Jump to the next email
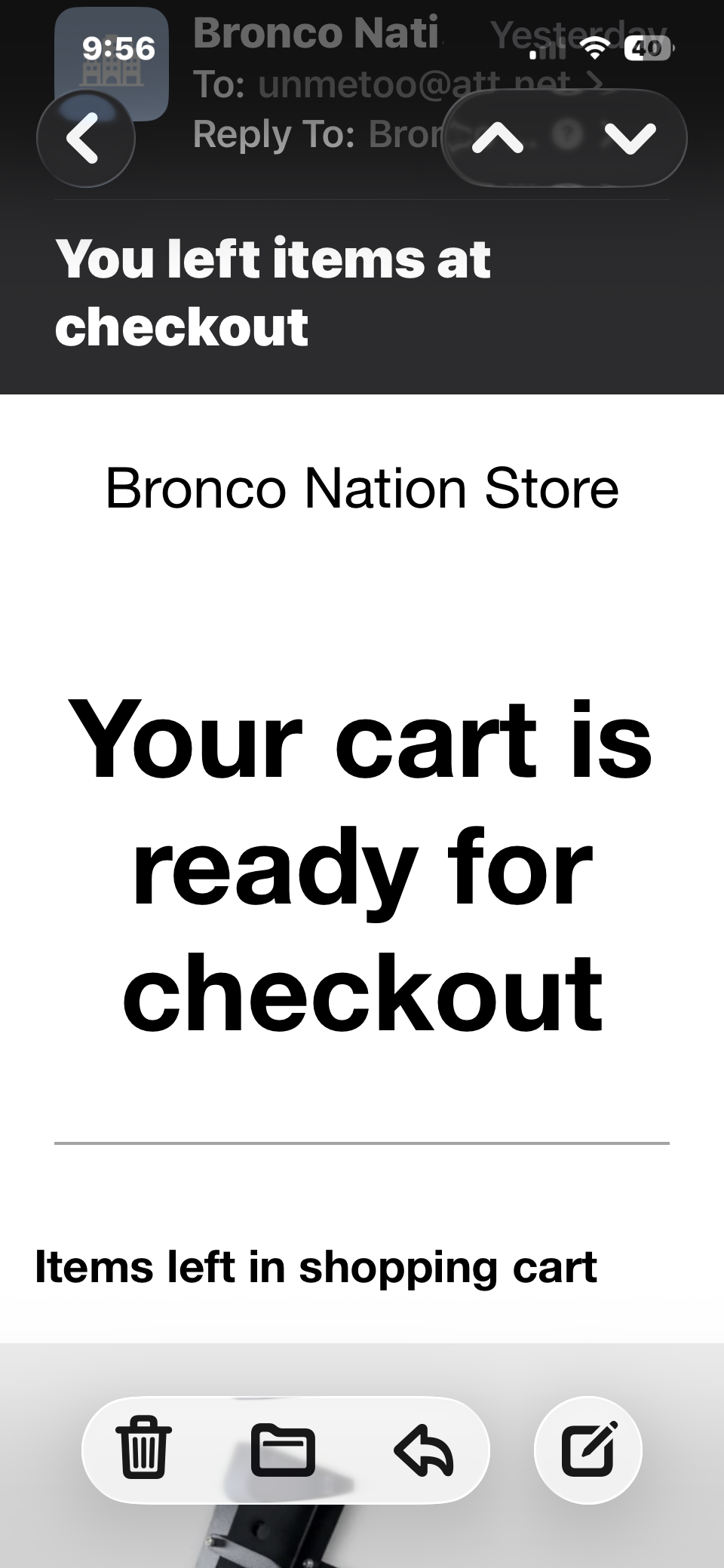This screenshot has width=724, height=1568. coord(630,138)
